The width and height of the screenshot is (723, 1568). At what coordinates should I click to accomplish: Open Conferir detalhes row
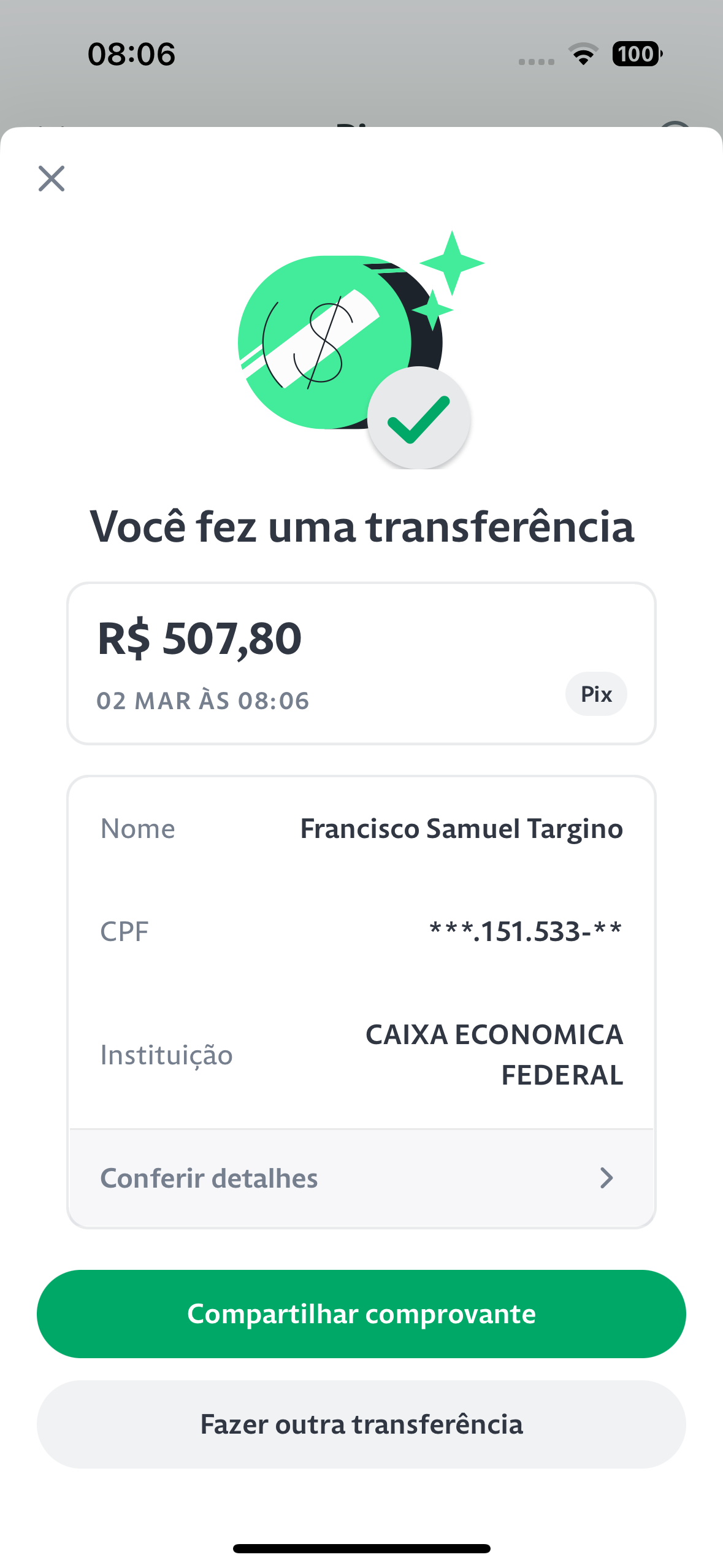(361, 1178)
